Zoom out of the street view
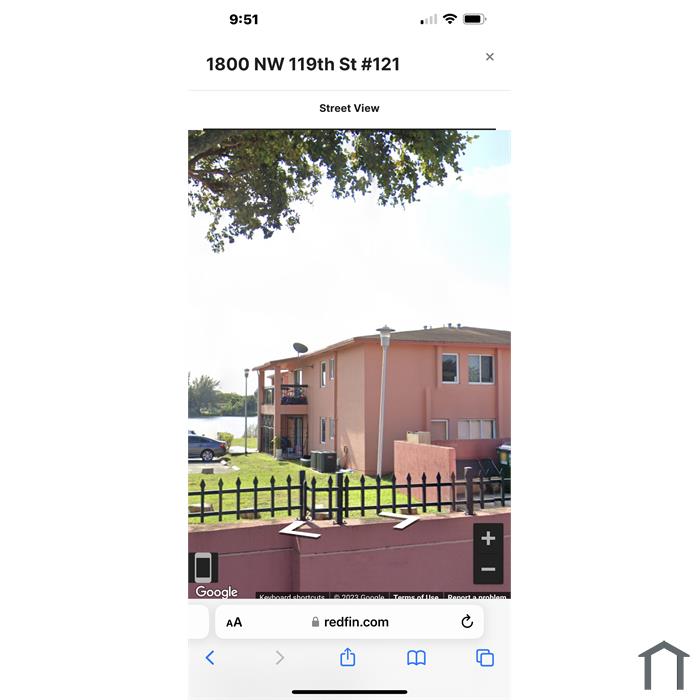Screen dimensions: 700x700 pyautogui.click(x=488, y=569)
